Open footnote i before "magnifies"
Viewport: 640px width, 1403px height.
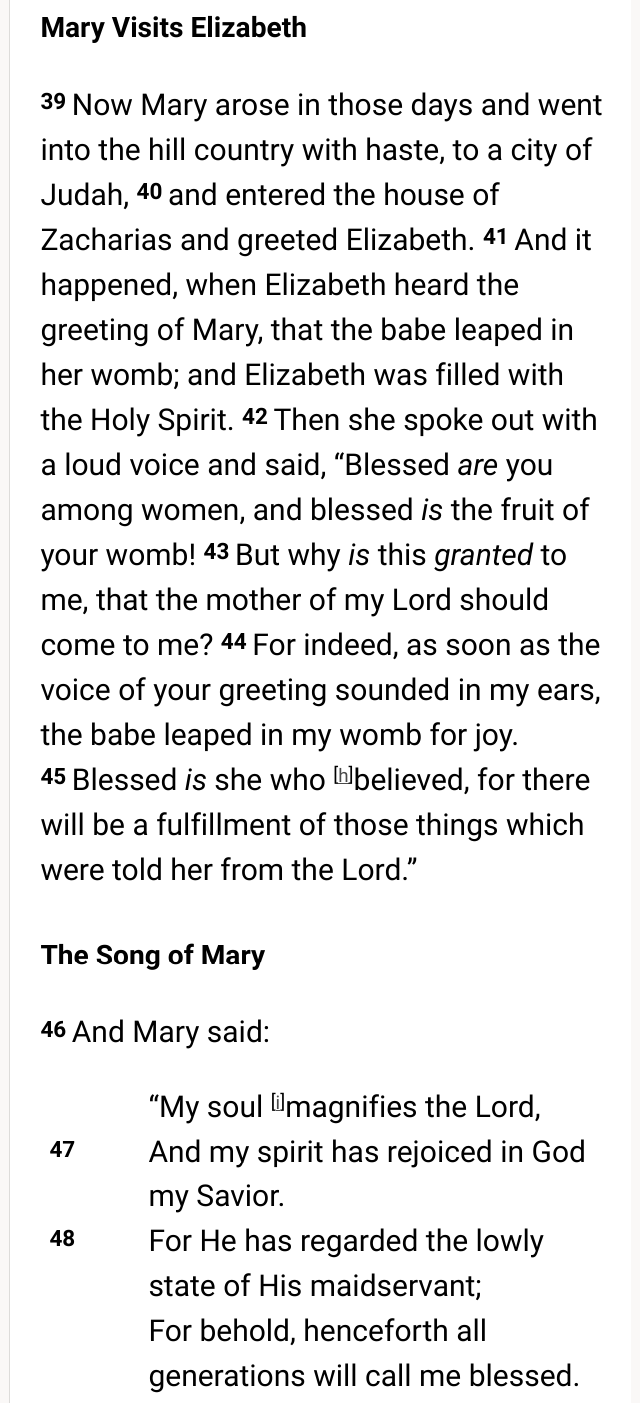[x=280, y=1101]
